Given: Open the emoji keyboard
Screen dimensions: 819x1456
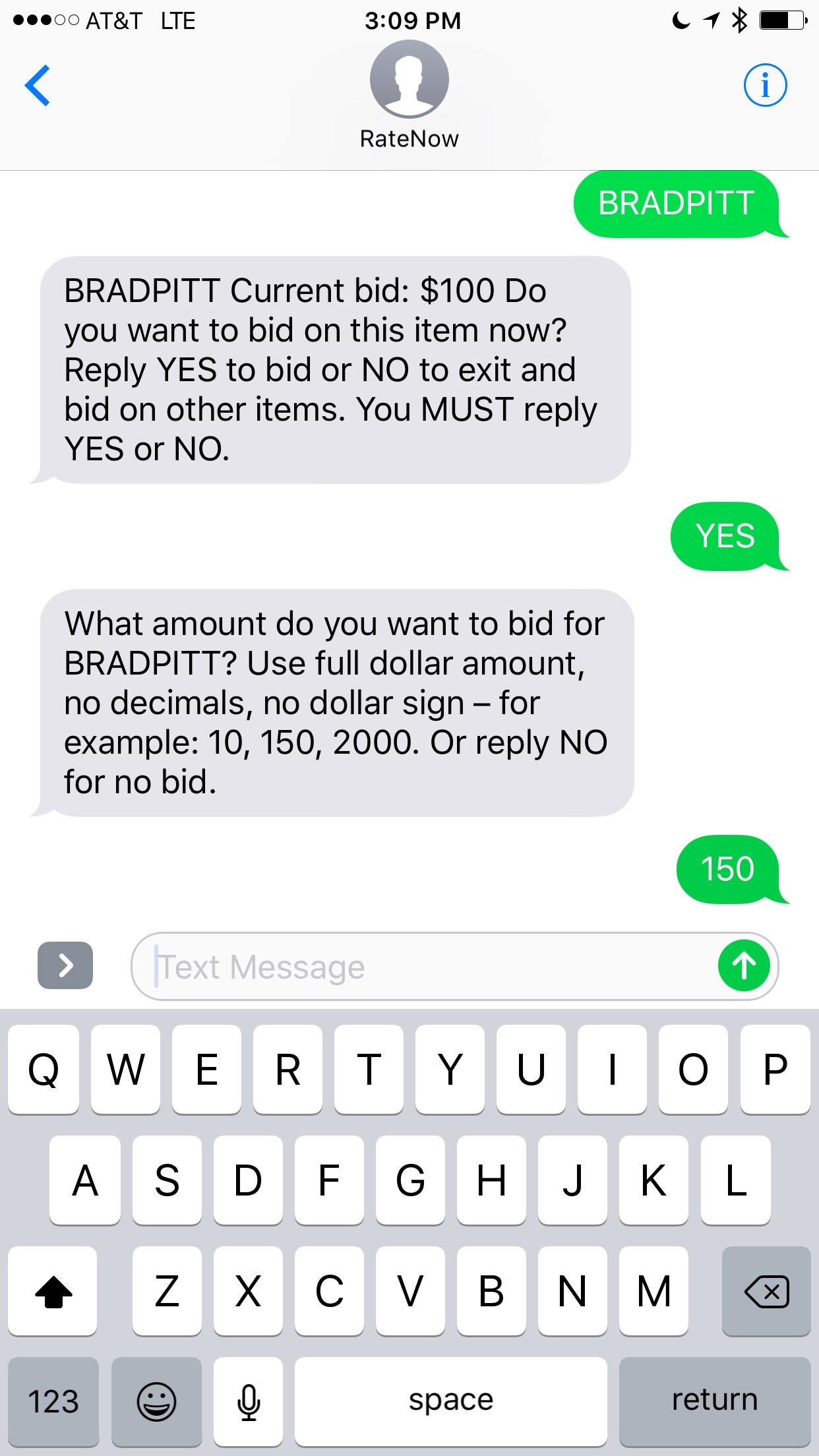Looking at the screenshot, I should point(156,1401).
